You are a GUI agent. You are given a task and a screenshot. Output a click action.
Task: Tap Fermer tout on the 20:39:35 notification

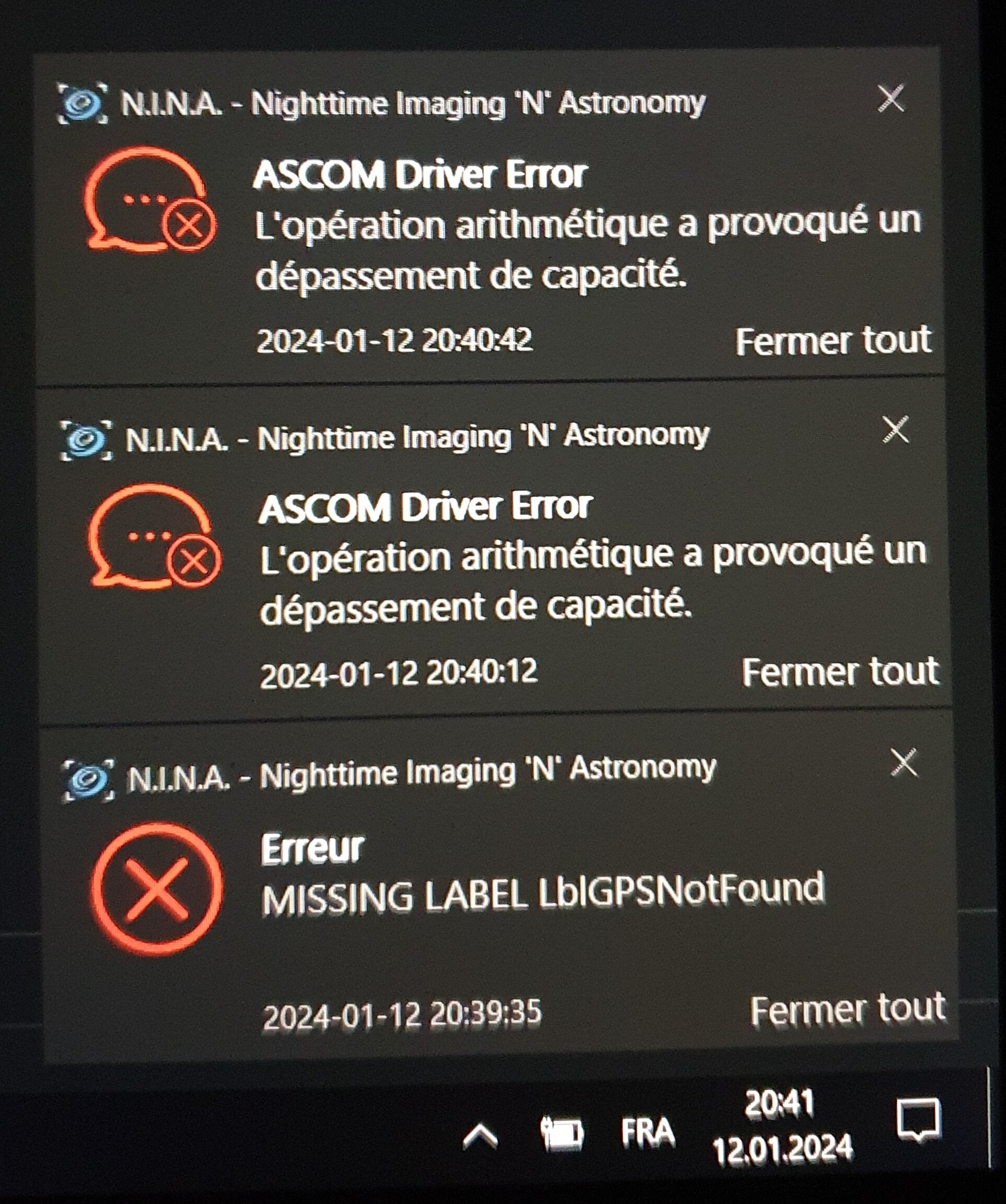tap(847, 1010)
